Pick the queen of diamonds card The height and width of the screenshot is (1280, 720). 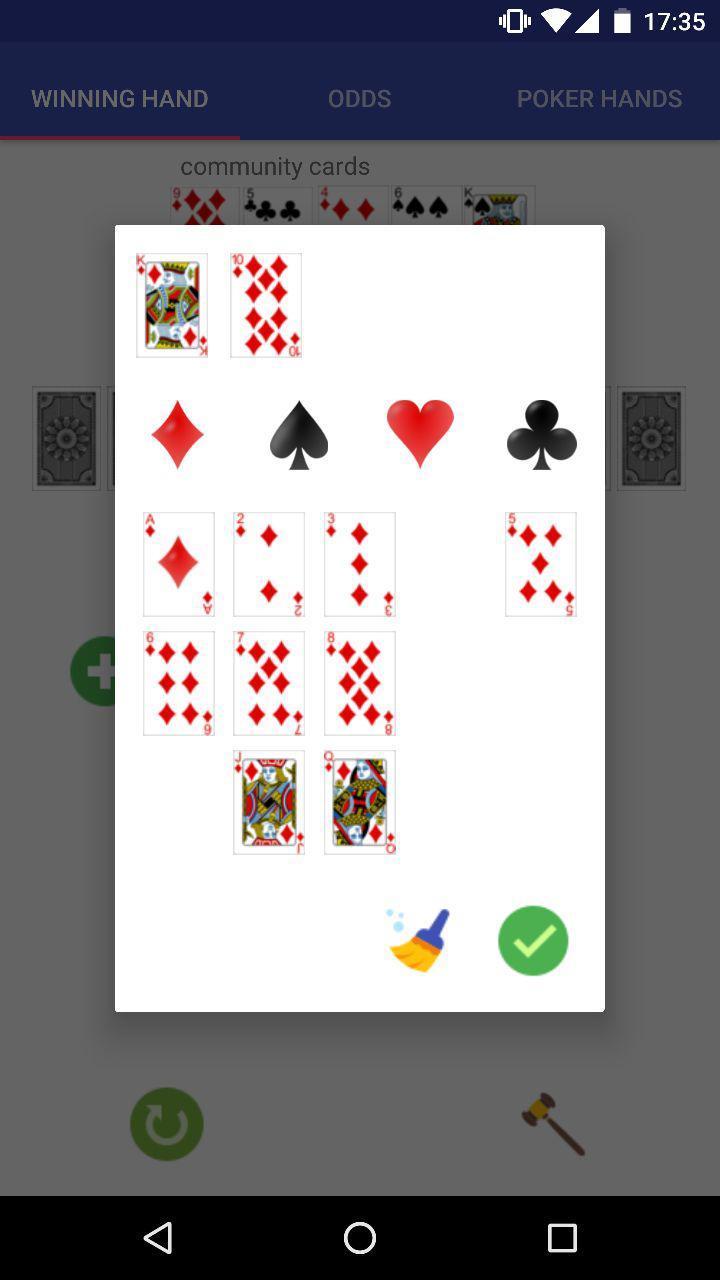(x=360, y=802)
